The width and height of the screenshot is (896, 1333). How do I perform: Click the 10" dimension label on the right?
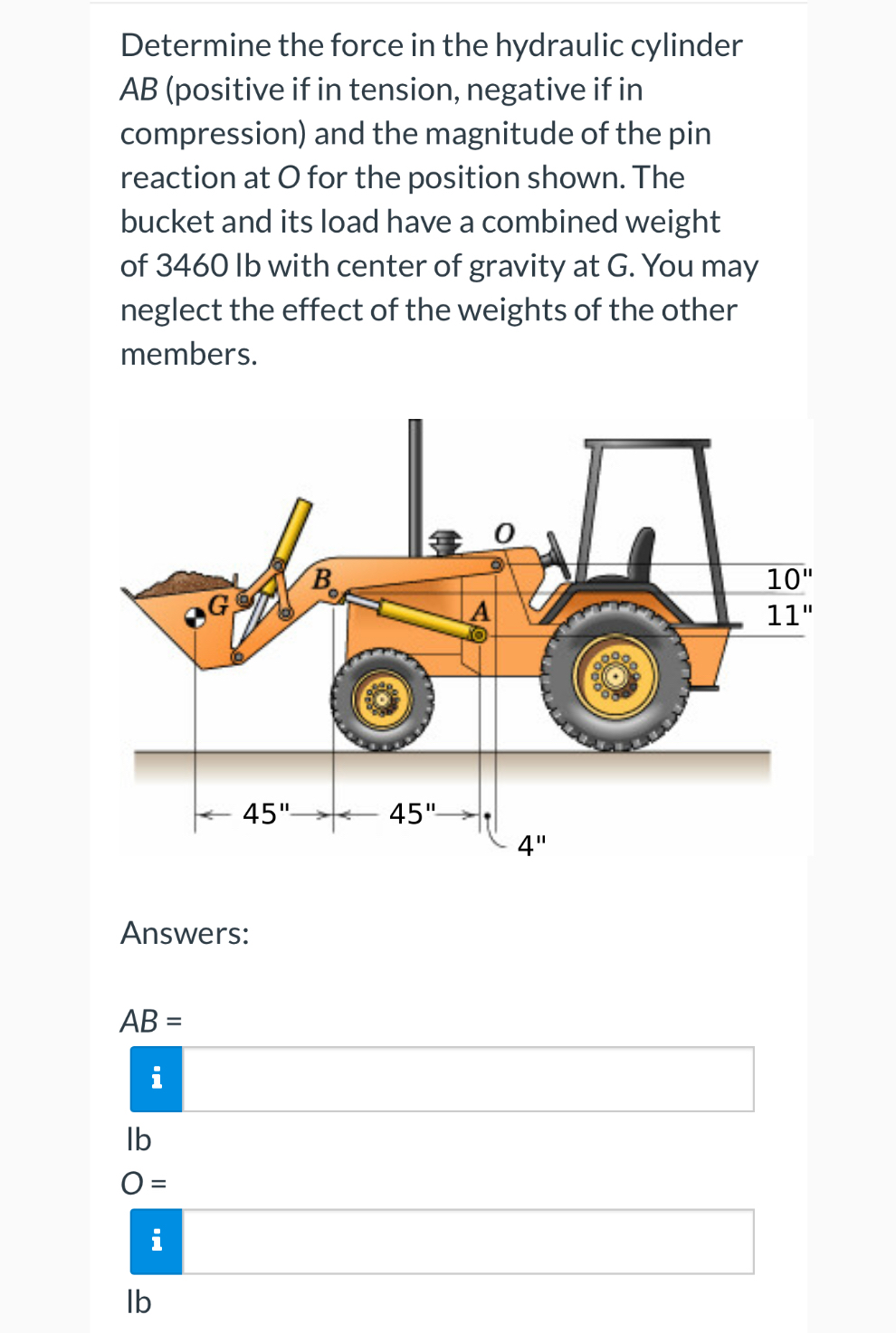click(x=786, y=579)
